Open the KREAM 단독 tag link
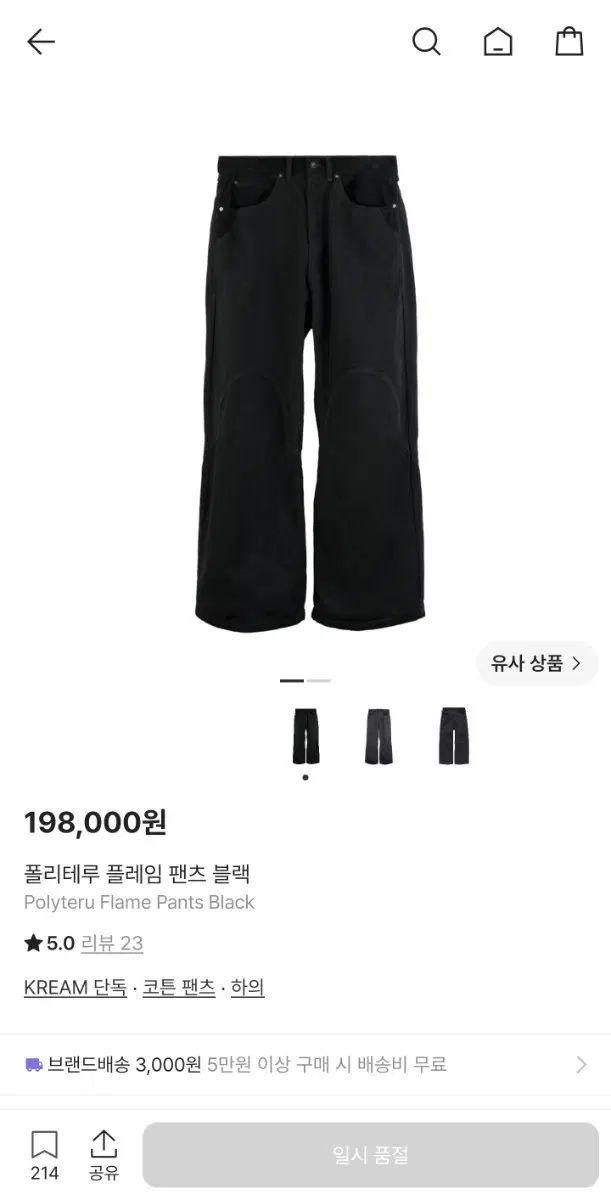611x1200 pixels. 75,987
